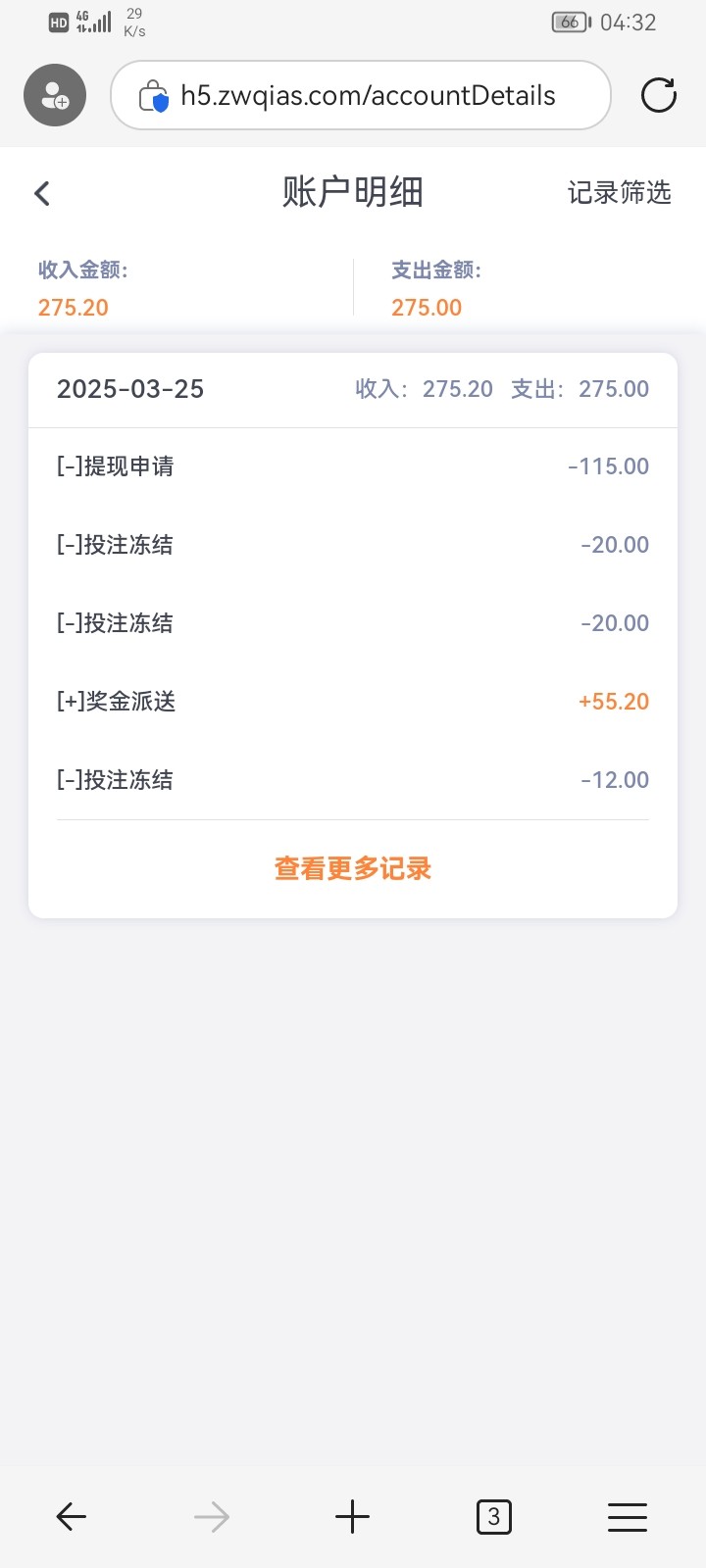Image resolution: width=706 pixels, height=1568 pixels.
Task: Tap the browser address bar URL
Action: [x=368, y=95]
